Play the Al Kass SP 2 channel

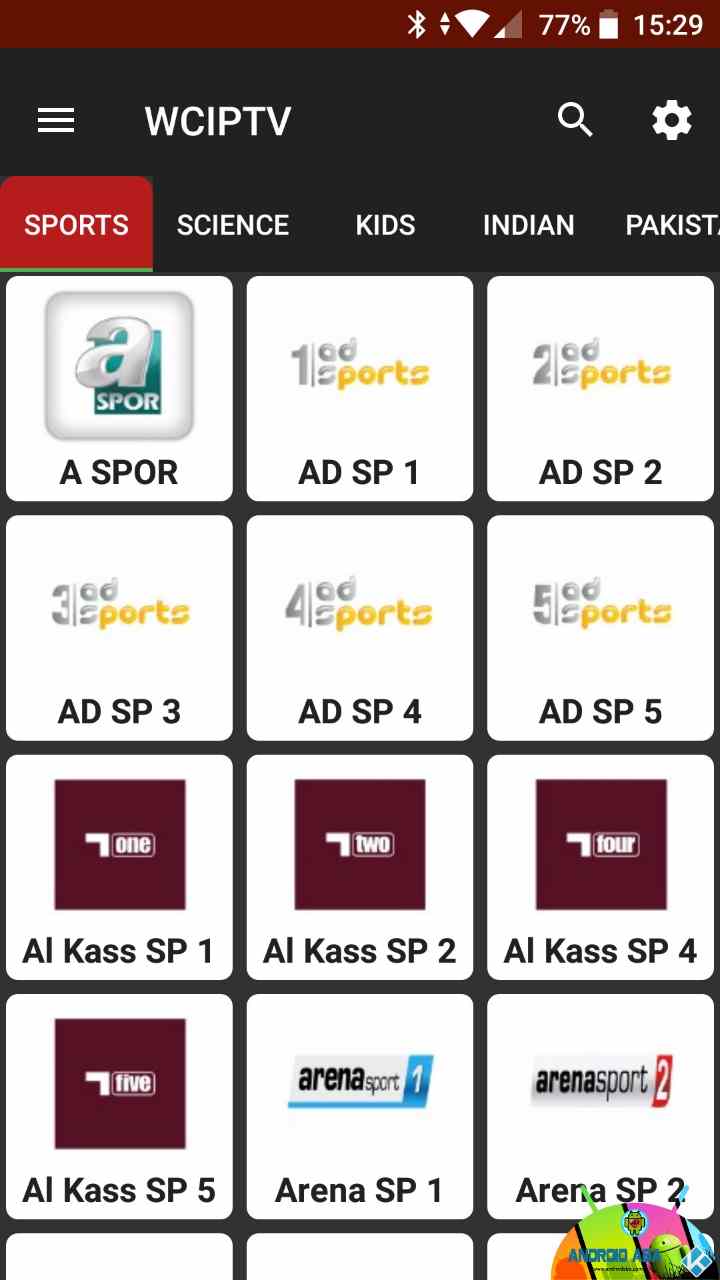pyautogui.click(x=360, y=867)
